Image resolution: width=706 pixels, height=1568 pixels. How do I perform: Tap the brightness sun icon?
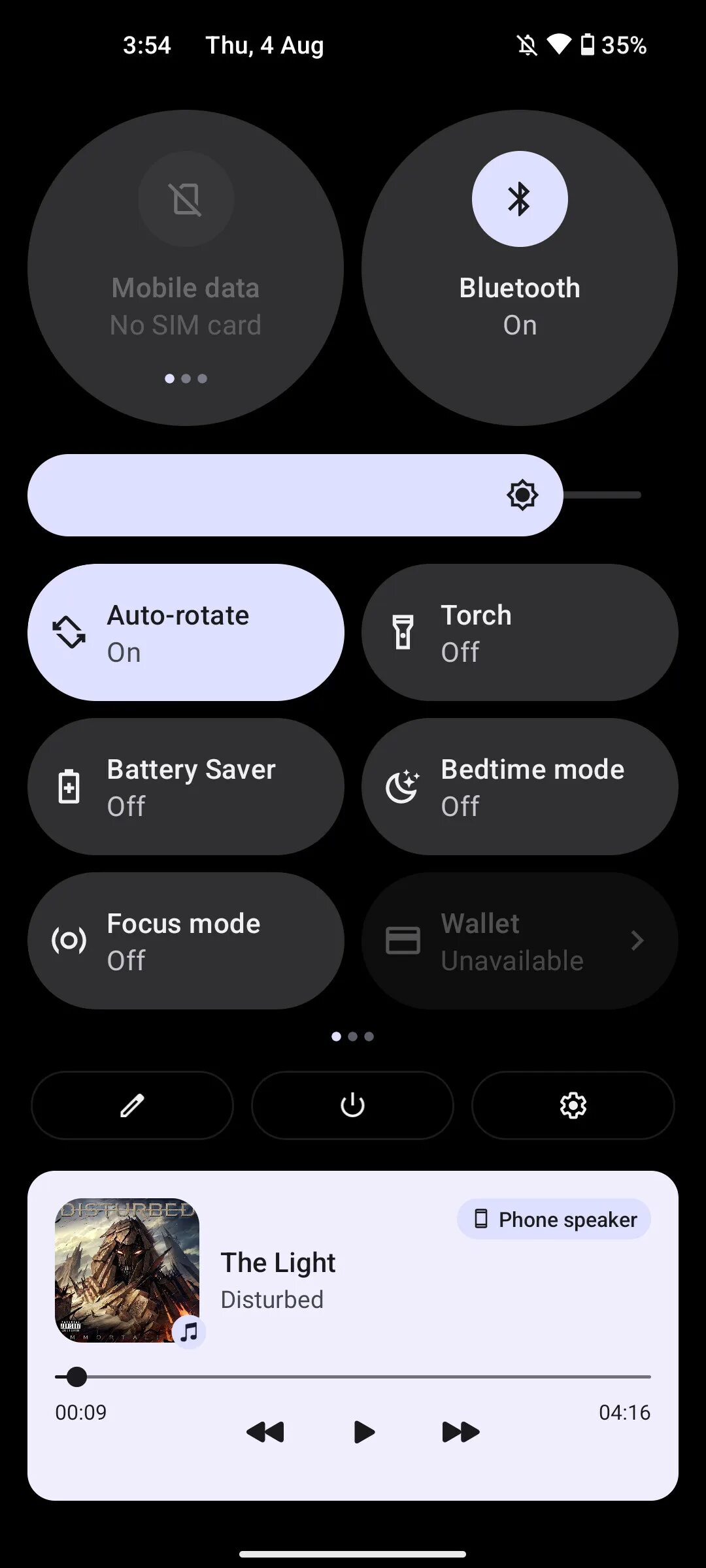(521, 495)
